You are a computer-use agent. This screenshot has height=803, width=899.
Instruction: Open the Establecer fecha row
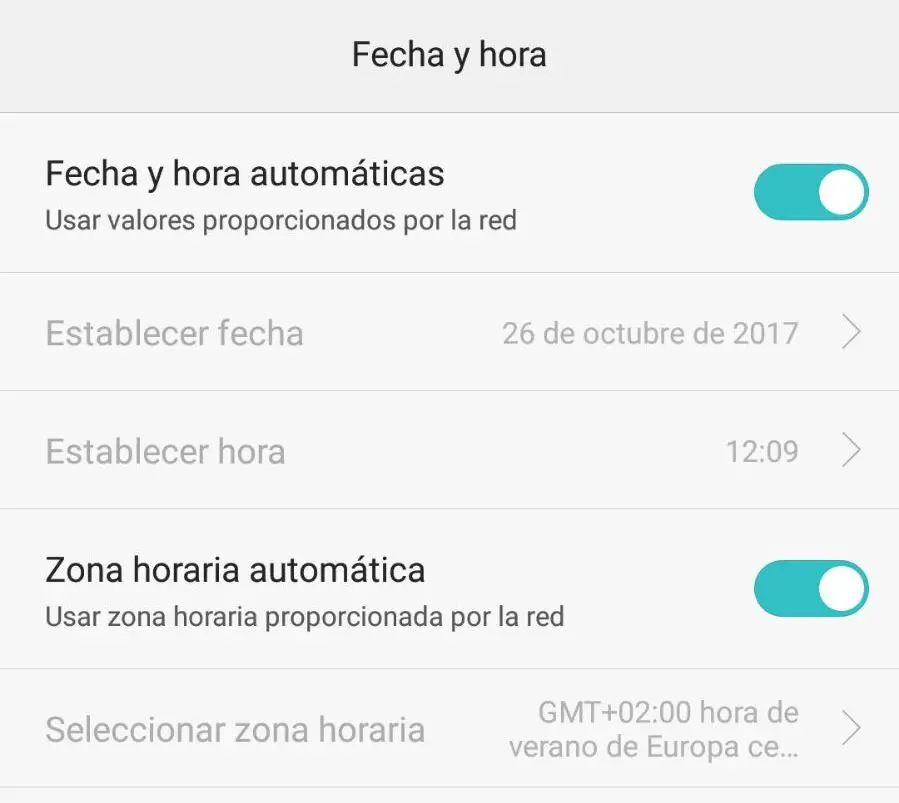(x=449, y=332)
